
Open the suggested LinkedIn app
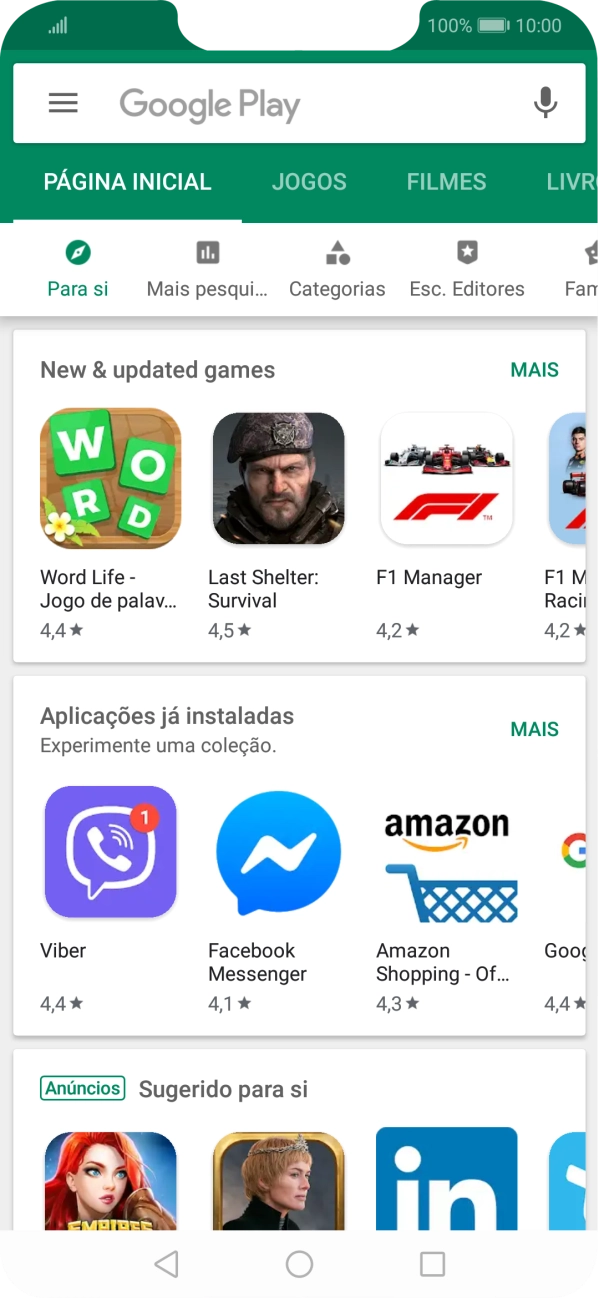coord(446,1179)
